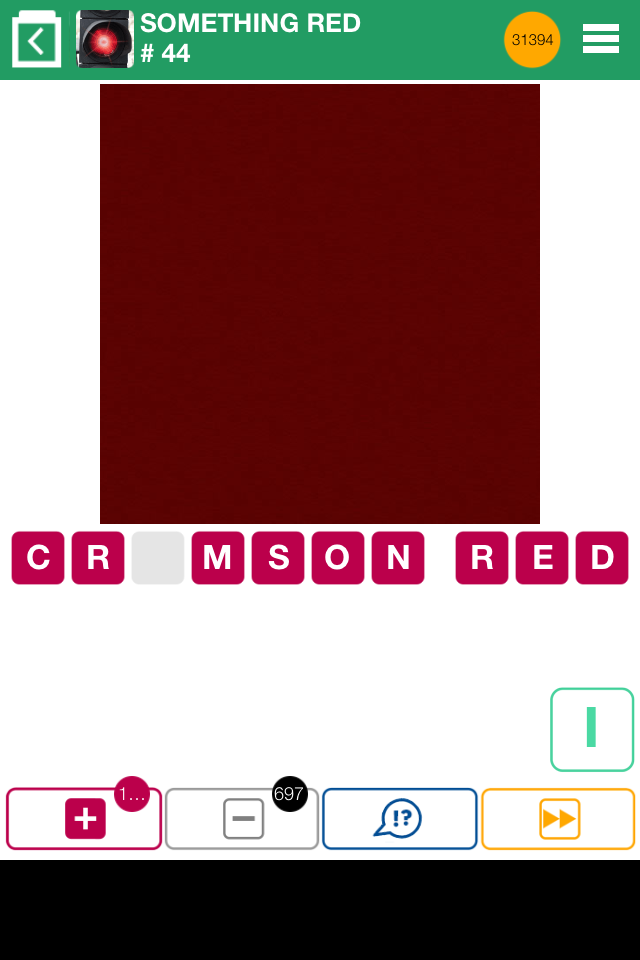This screenshot has height=960, width=640.
Task: Tap the letter I tile
Action: tap(592, 729)
